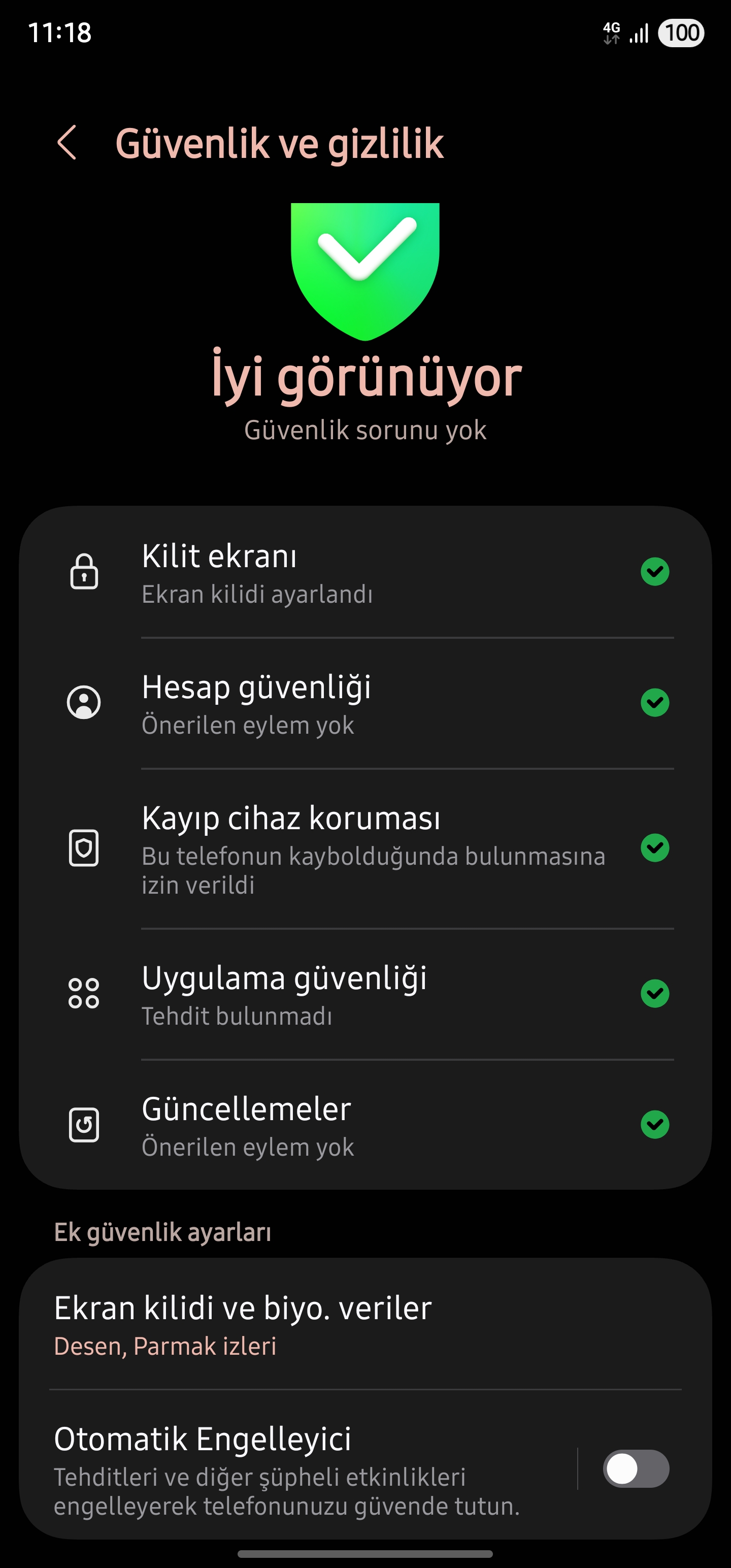Enable the Otomatik Engelleyici switch

pos(636,1469)
